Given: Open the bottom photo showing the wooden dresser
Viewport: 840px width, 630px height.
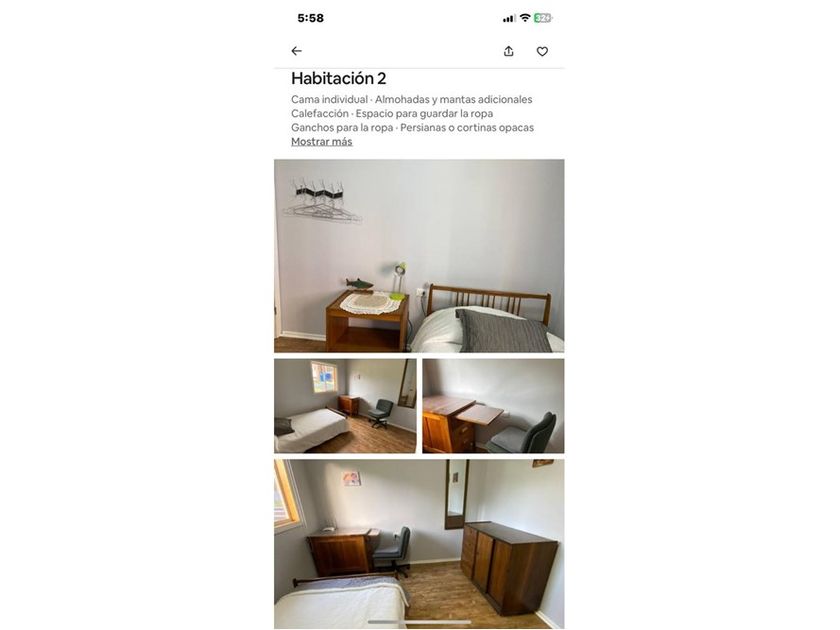Looking at the screenshot, I should (419, 543).
